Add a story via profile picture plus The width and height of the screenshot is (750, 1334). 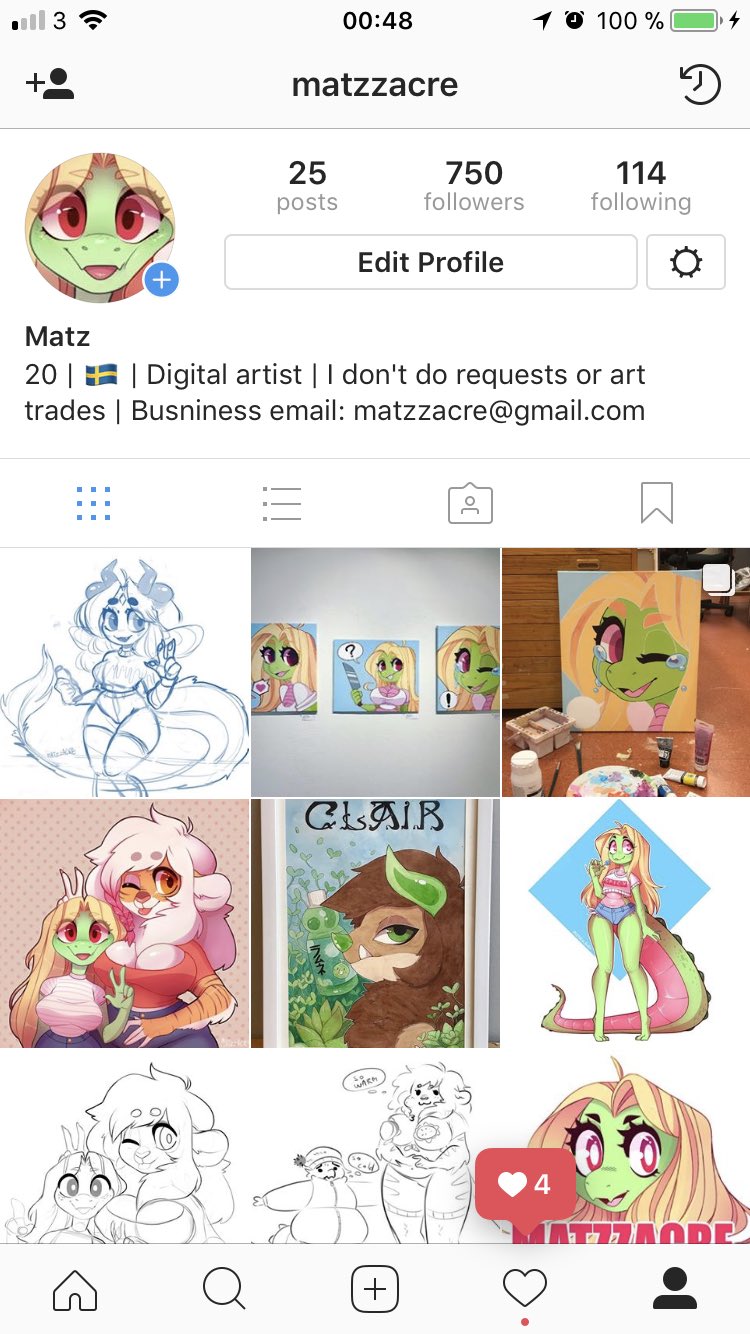161,280
